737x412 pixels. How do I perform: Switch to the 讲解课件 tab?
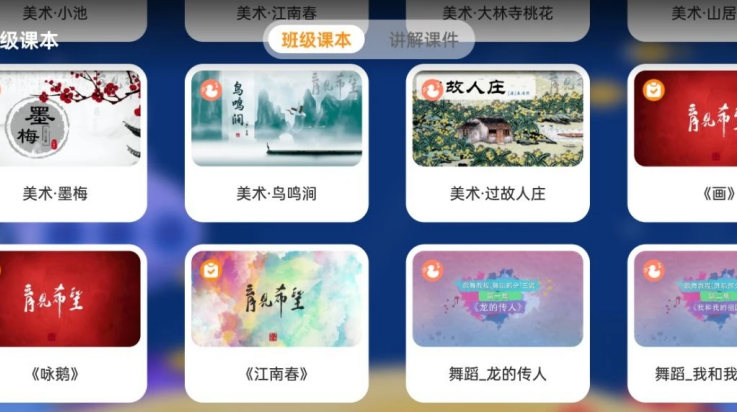point(423,40)
